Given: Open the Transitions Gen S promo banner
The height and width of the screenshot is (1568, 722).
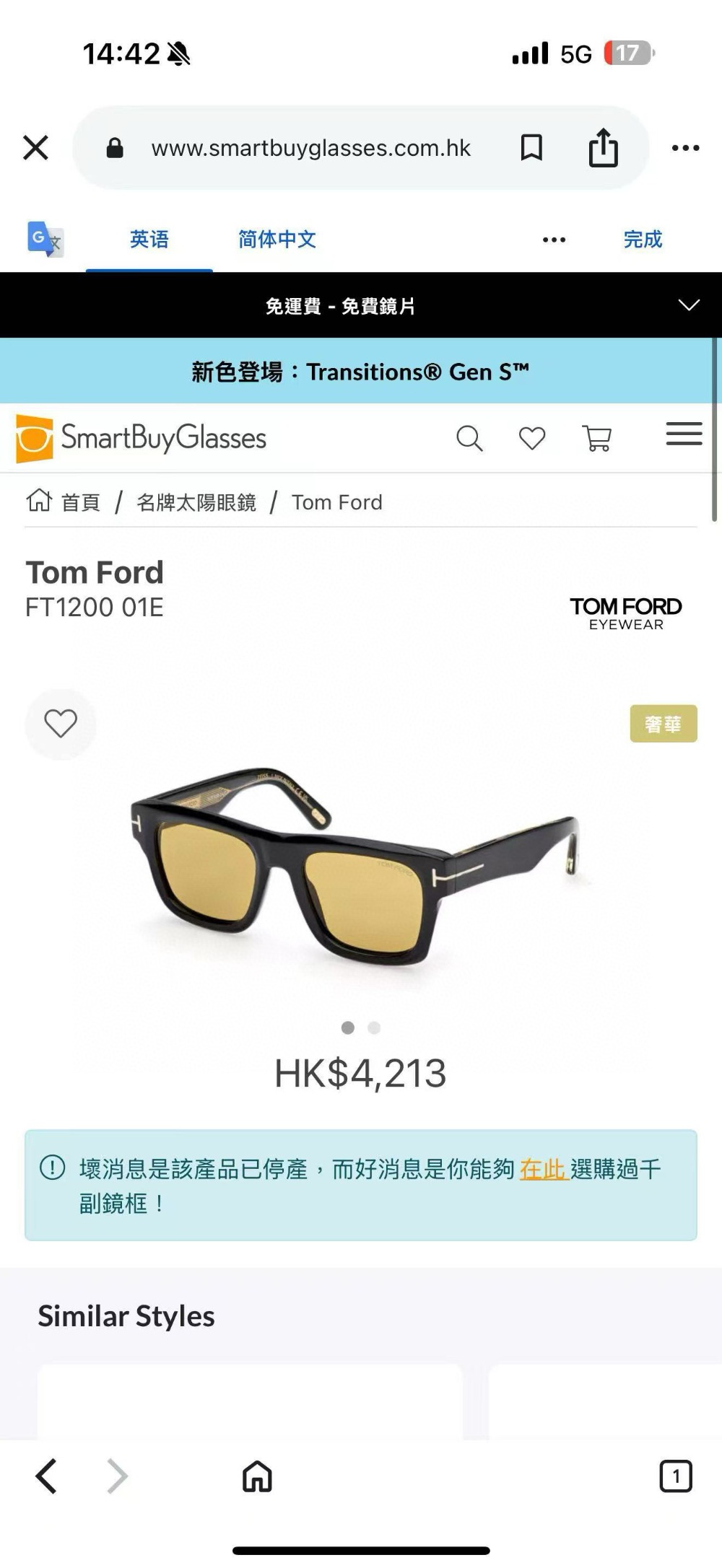Looking at the screenshot, I should click(x=360, y=372).
